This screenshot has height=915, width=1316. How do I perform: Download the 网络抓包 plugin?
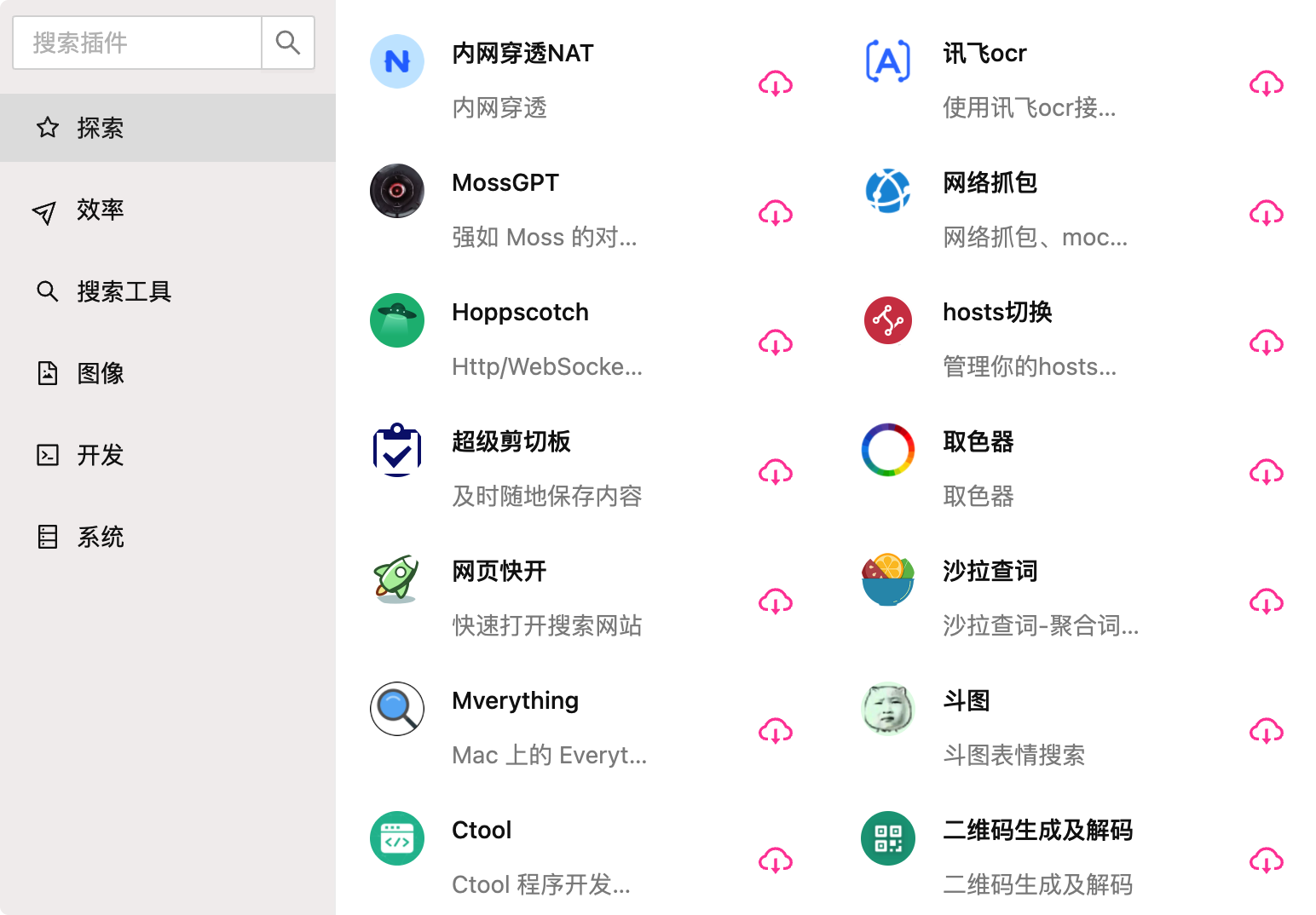pos(1266,213)
